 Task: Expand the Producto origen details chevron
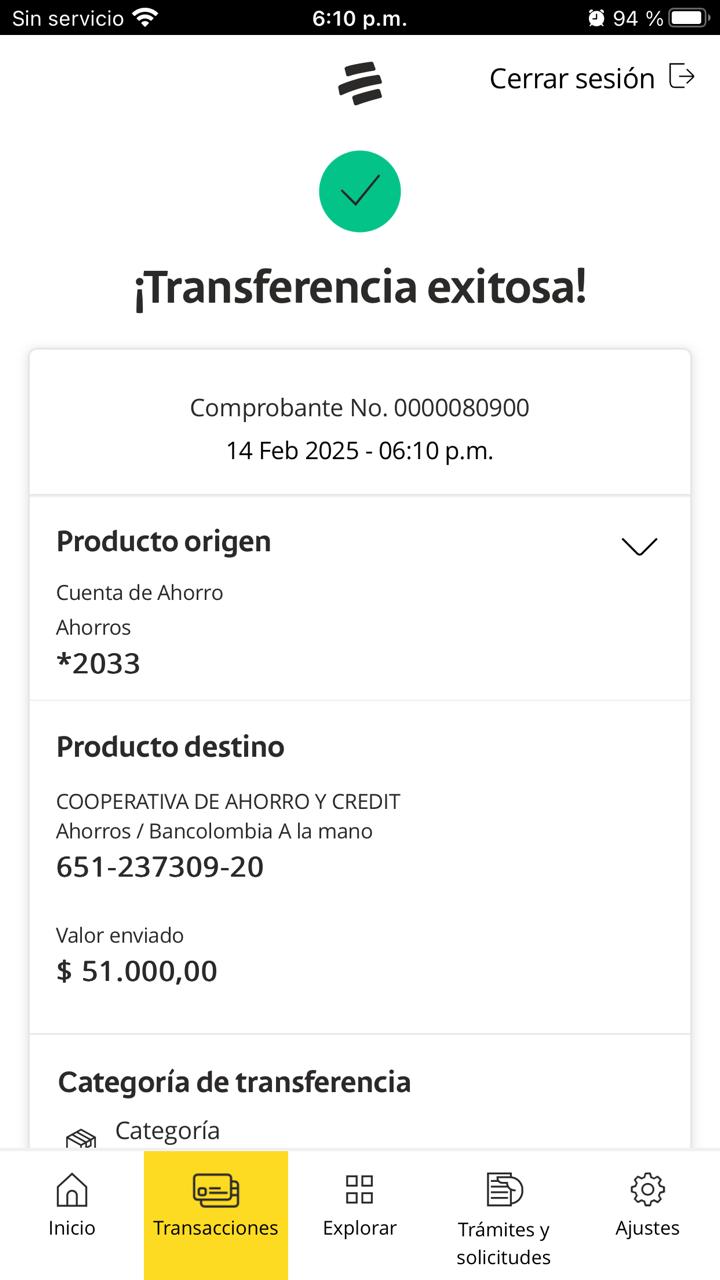click(639, 546)
